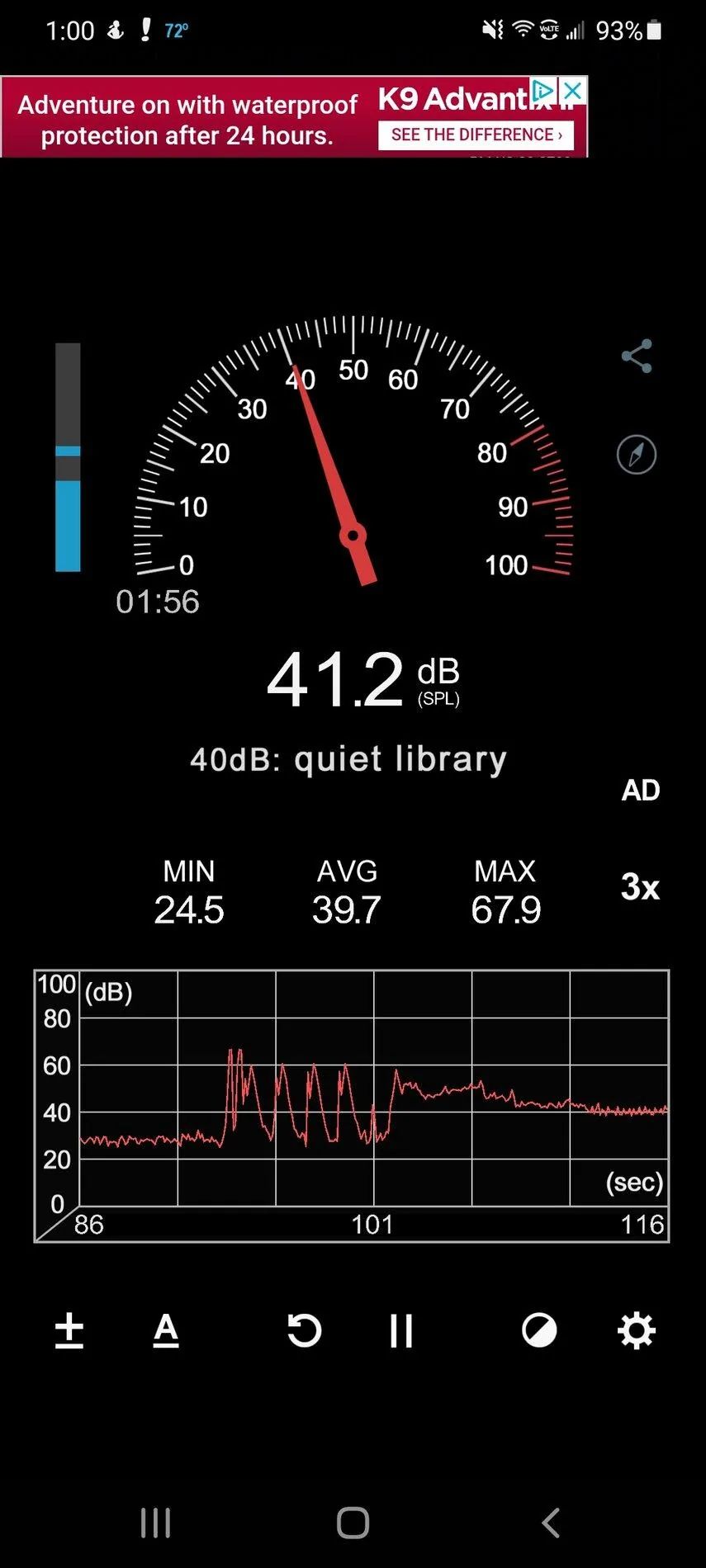Open the share options
This screenshot has width=706, height=1568.
[x=636, y=356]
